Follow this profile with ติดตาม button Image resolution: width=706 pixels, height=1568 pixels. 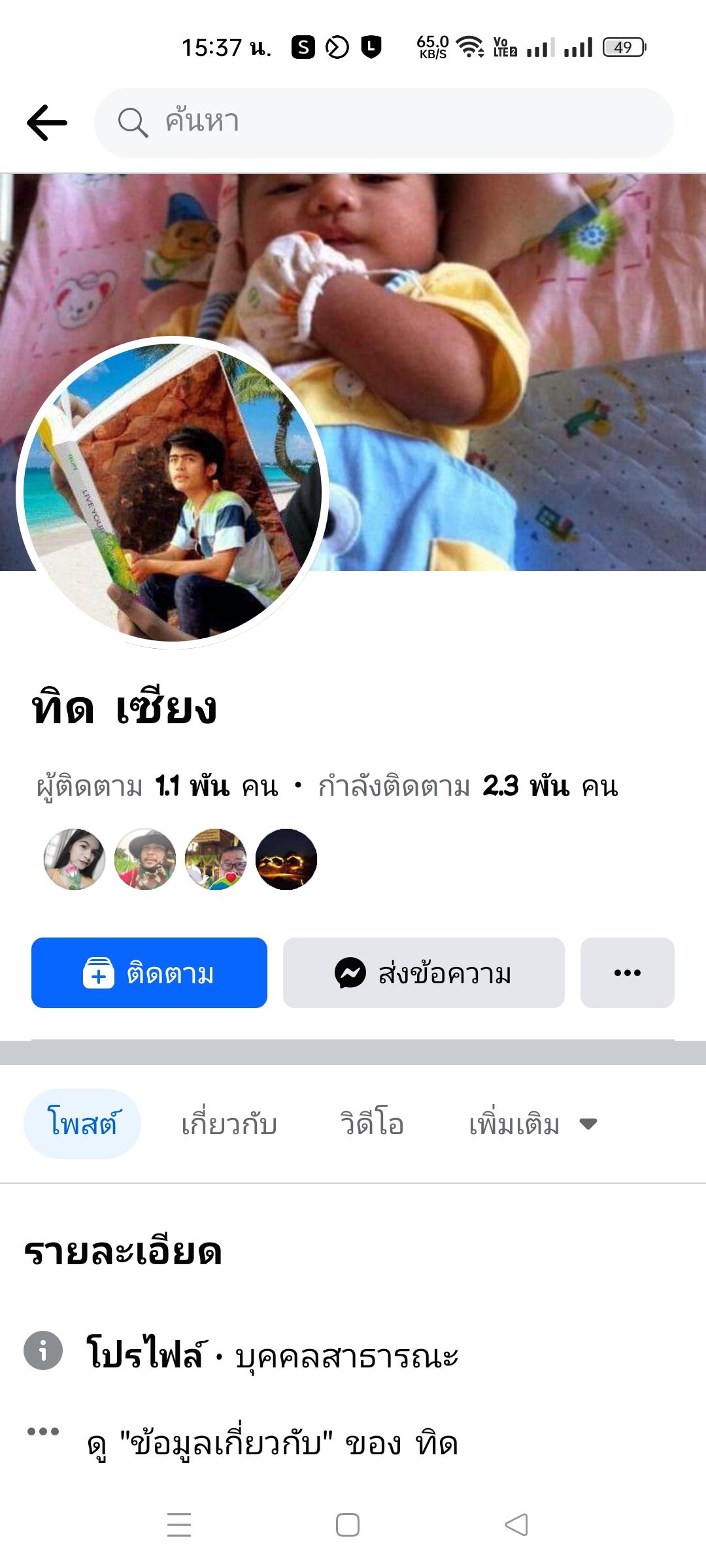pyautogui.click(x=149, y=973)
